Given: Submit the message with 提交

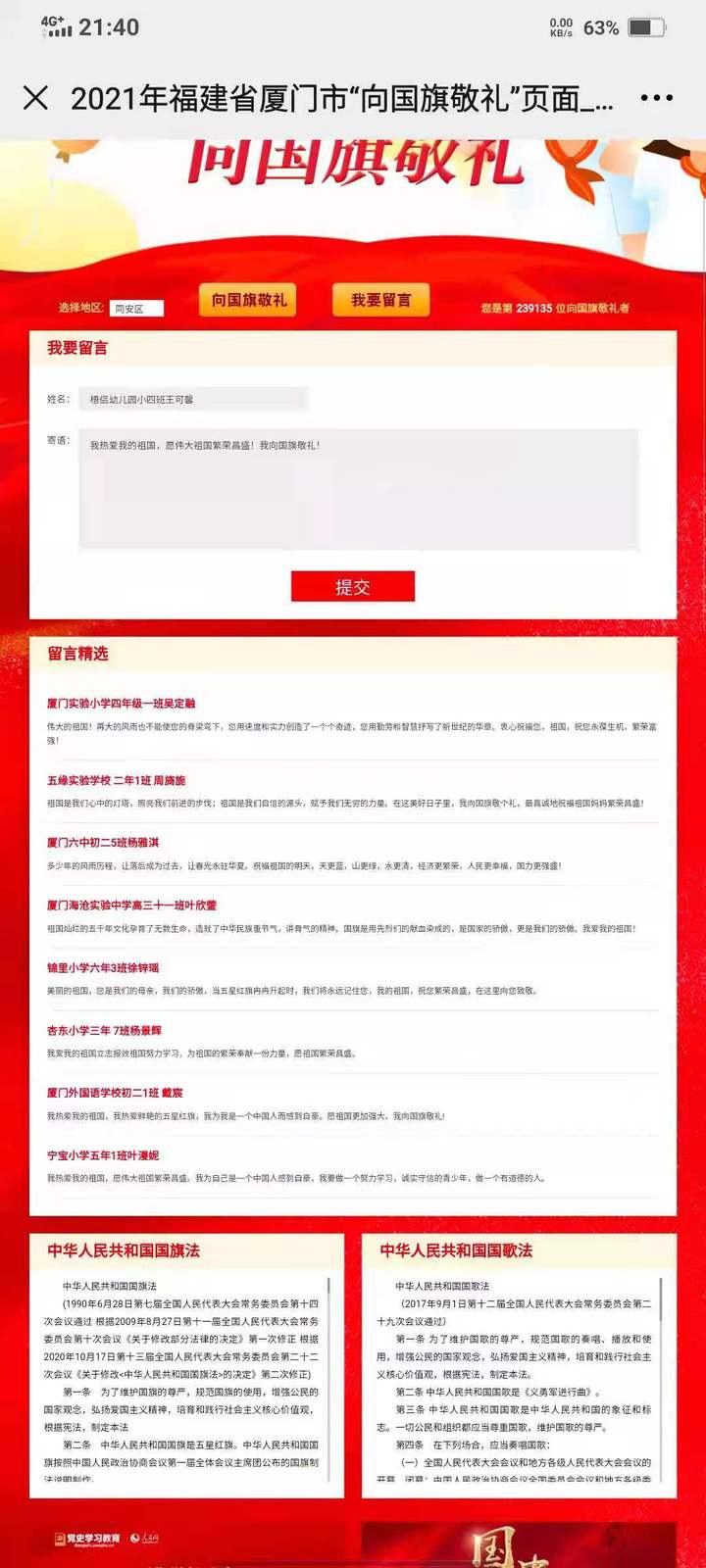Looking at the screenshot, I should (x=352, y=586).
